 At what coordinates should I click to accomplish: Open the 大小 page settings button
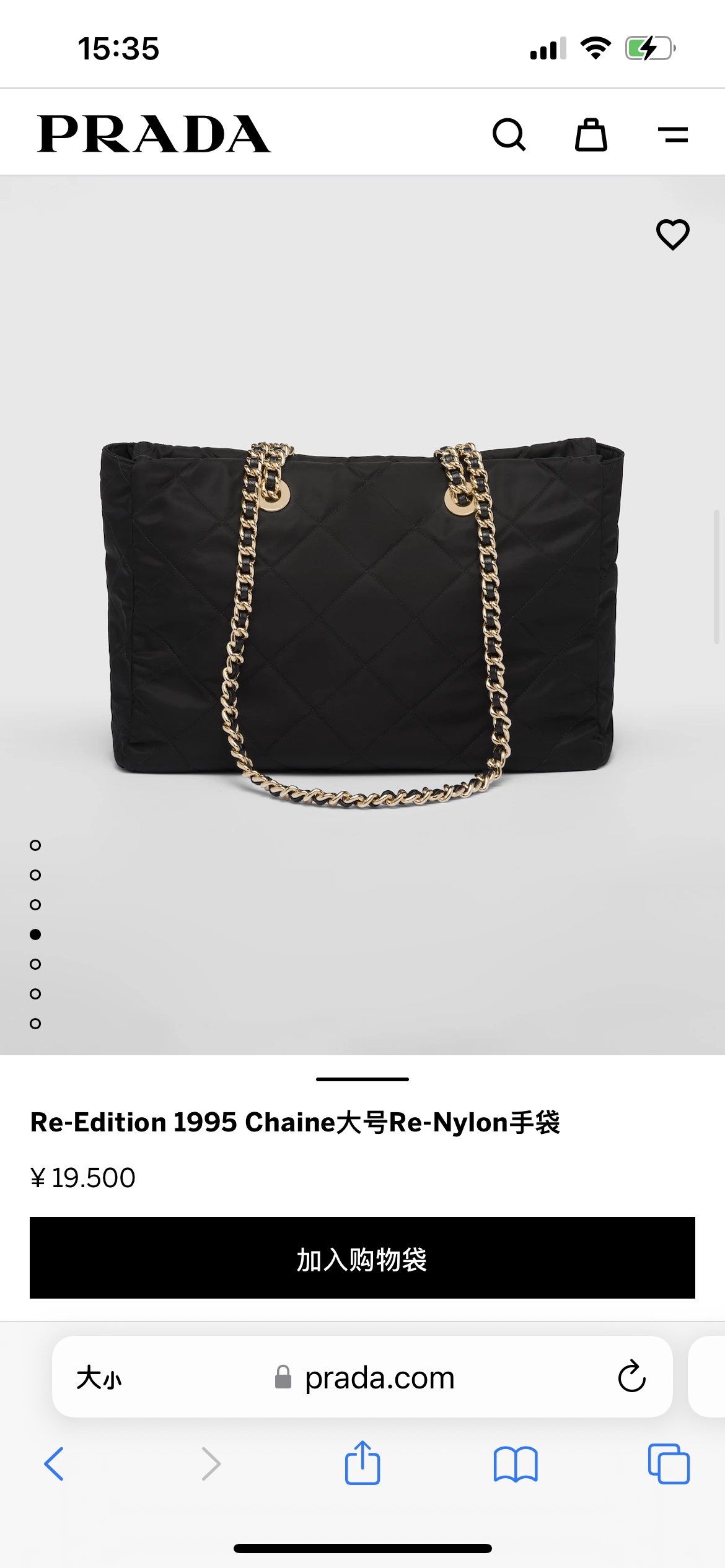click(99, 1378)
